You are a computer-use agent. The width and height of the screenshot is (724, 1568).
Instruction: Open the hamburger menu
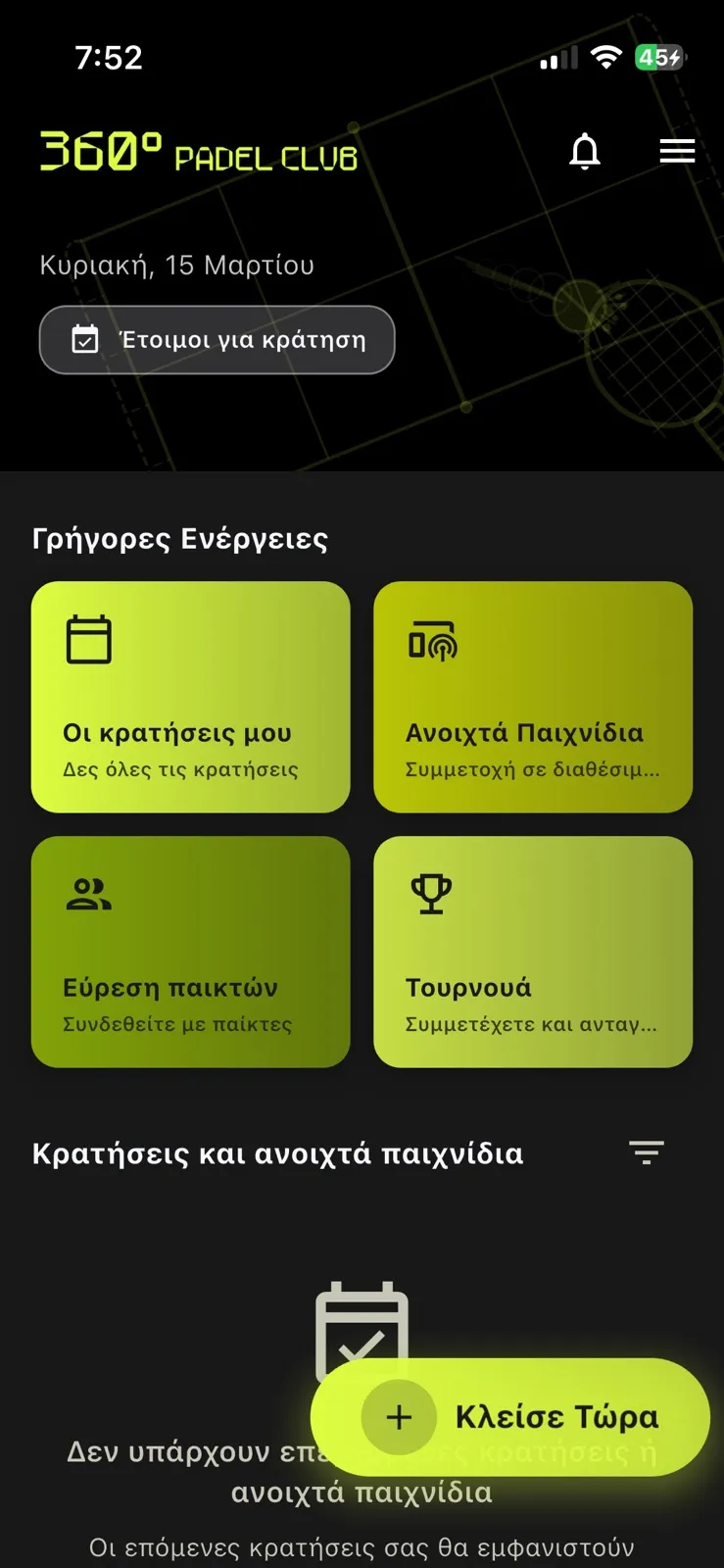[x=677, y=151]
